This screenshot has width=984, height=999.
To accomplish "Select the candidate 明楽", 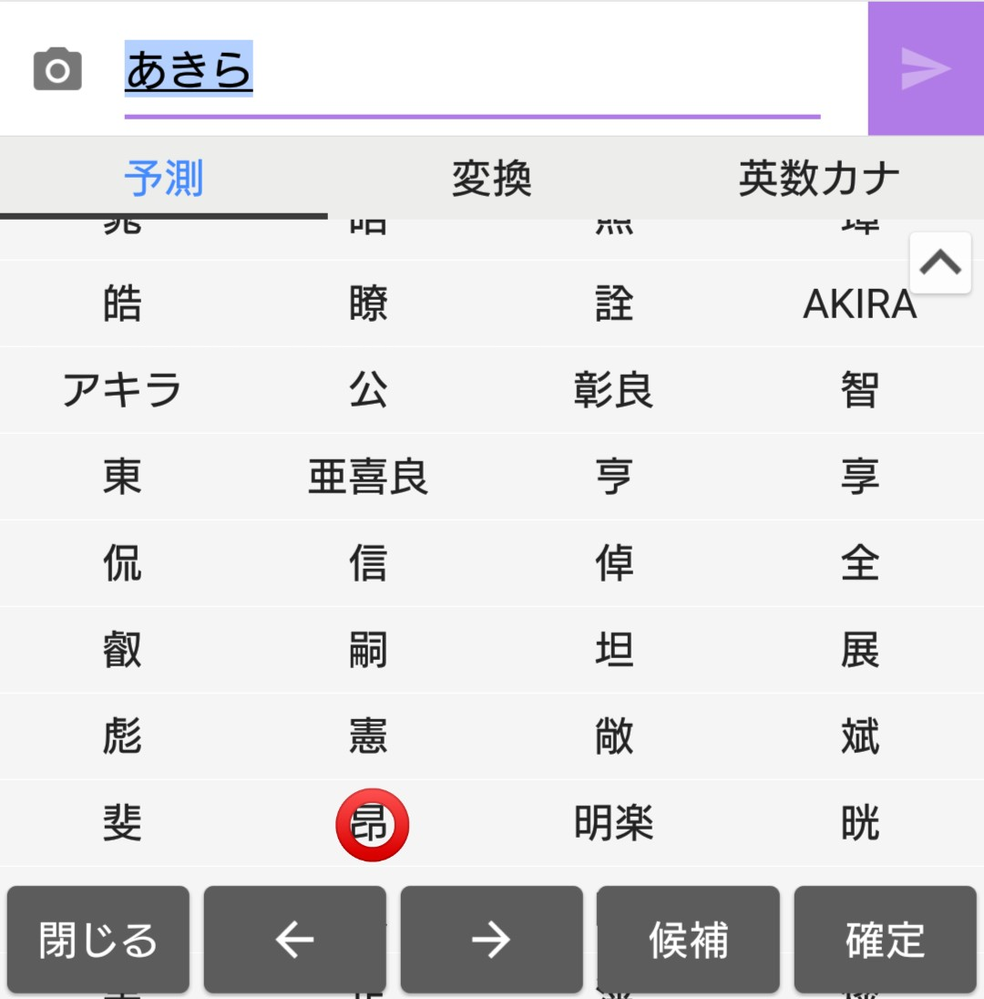I will [613, 823].
